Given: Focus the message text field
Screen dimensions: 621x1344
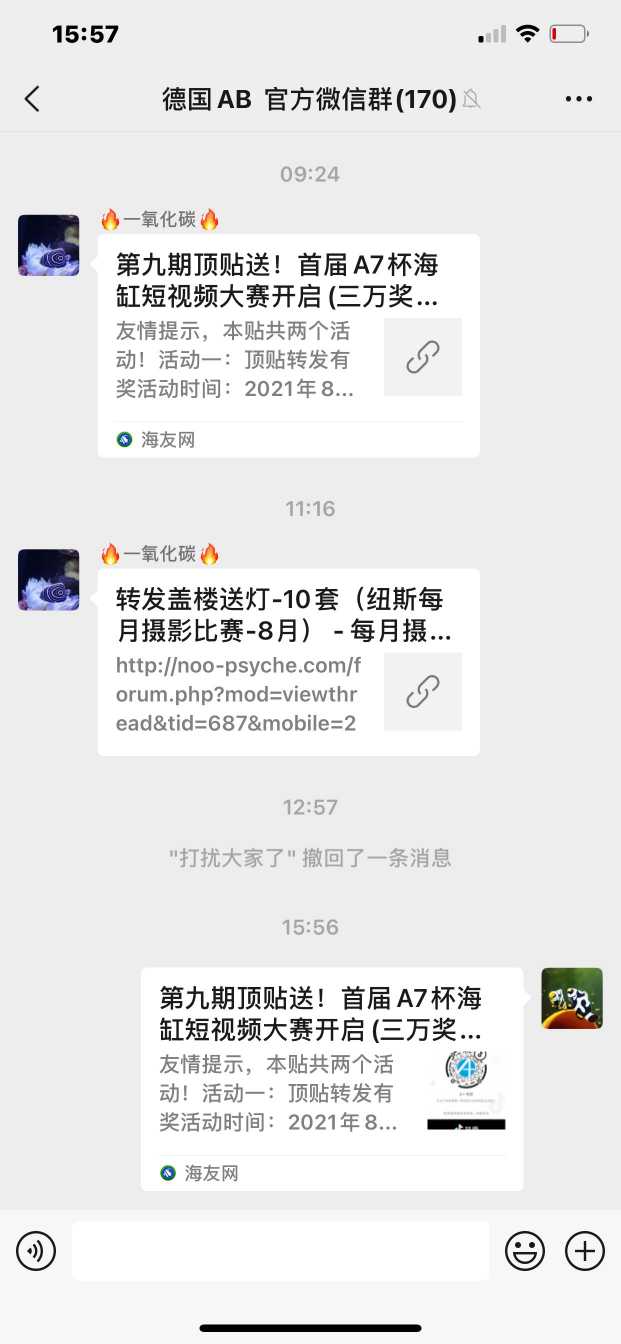Looking at the screenshot, I should 280,1251.
